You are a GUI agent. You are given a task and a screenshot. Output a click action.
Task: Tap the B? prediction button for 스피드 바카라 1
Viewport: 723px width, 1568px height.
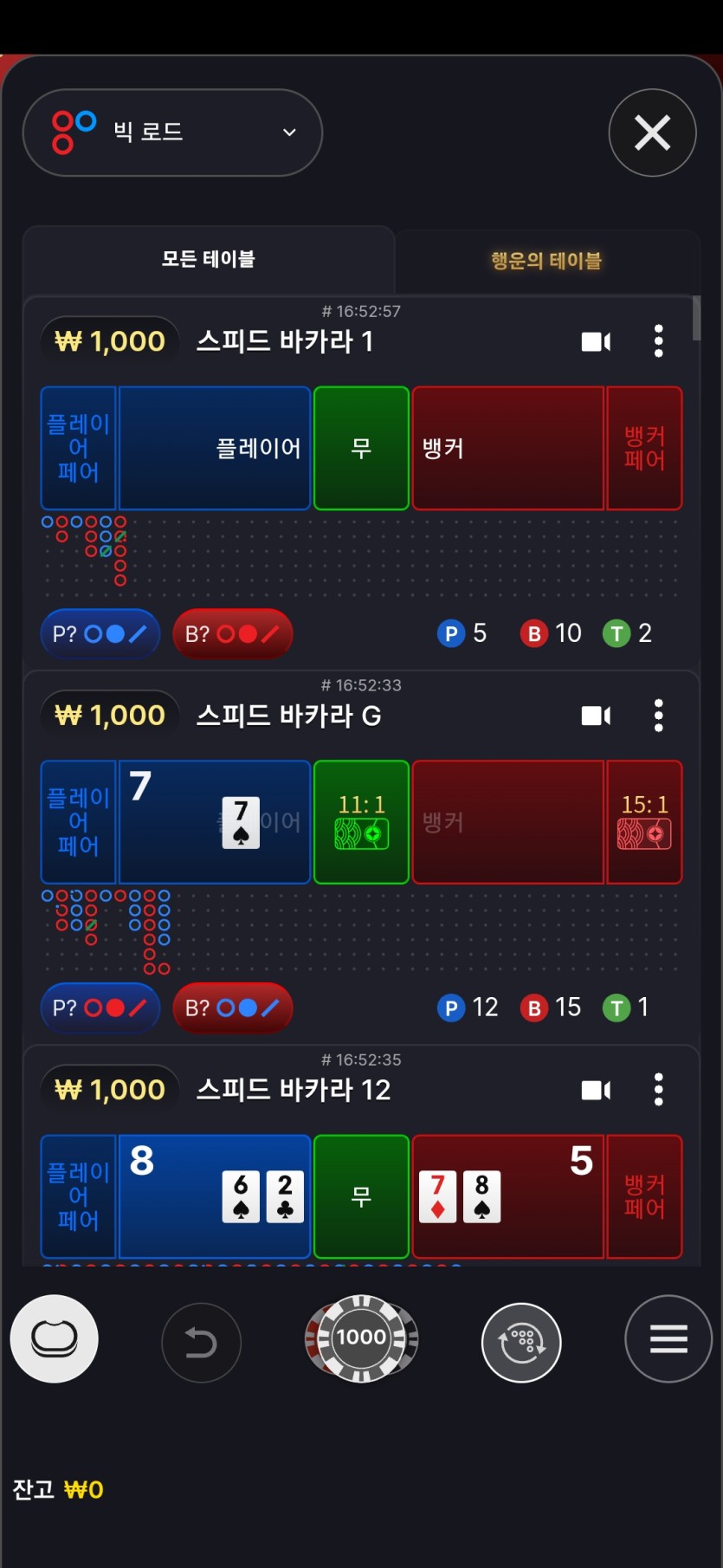pyautogui.click(x=232, y=634)
